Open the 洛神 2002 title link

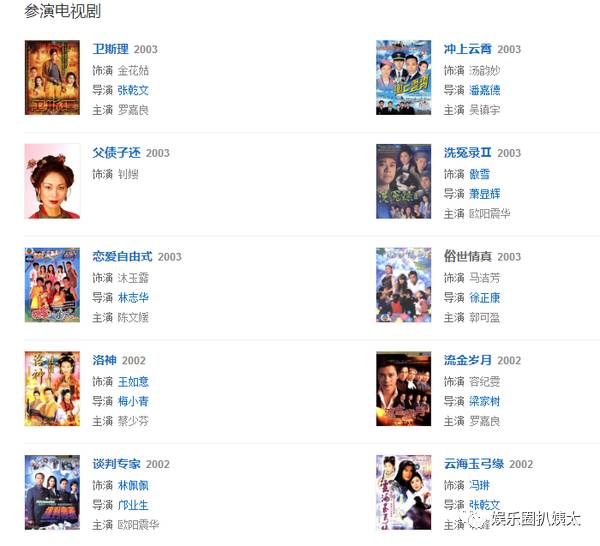point(104,360)
